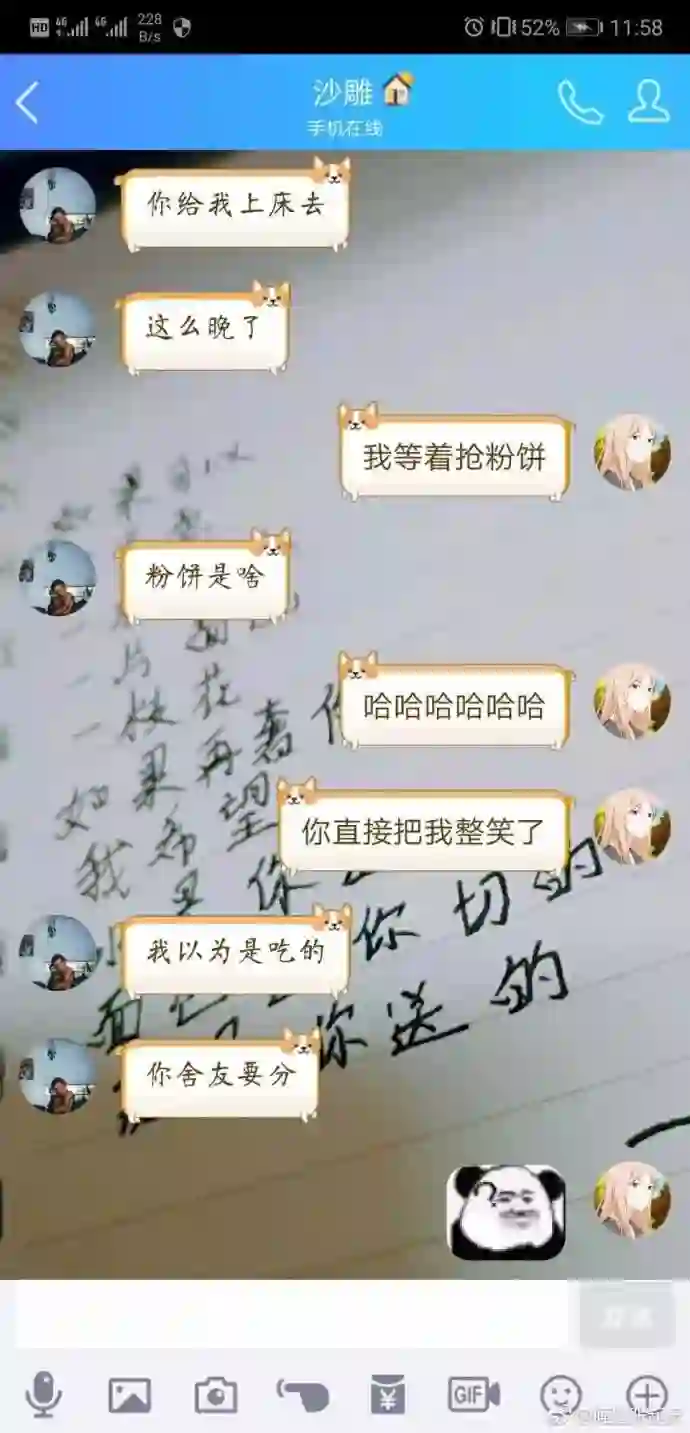This screenshot has height=1433, width=690.
Task: Open the GIF video tool
Action: coord(474,1394)
